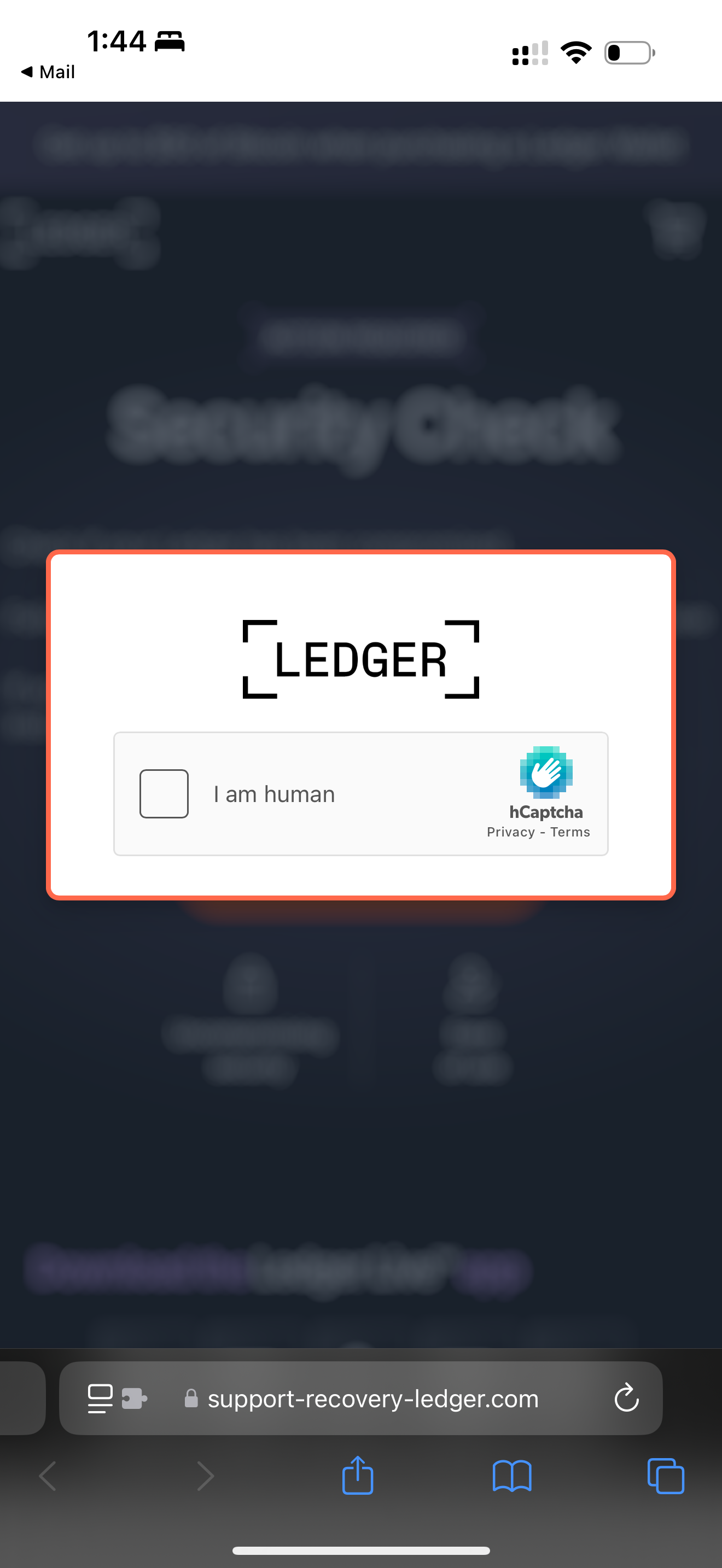
Task: Share this page via the share icon
Action: click(357, 1476)
